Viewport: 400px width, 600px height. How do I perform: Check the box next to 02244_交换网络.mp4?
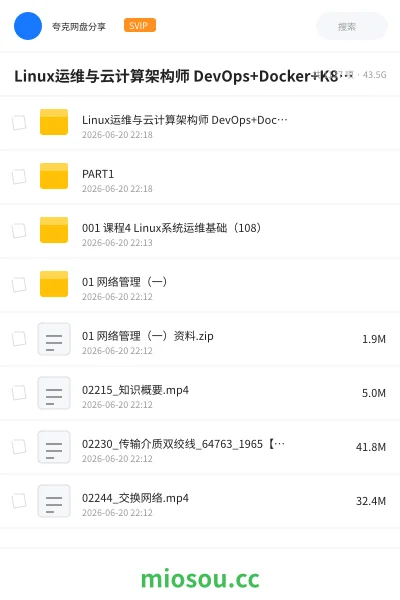[19, 501]
